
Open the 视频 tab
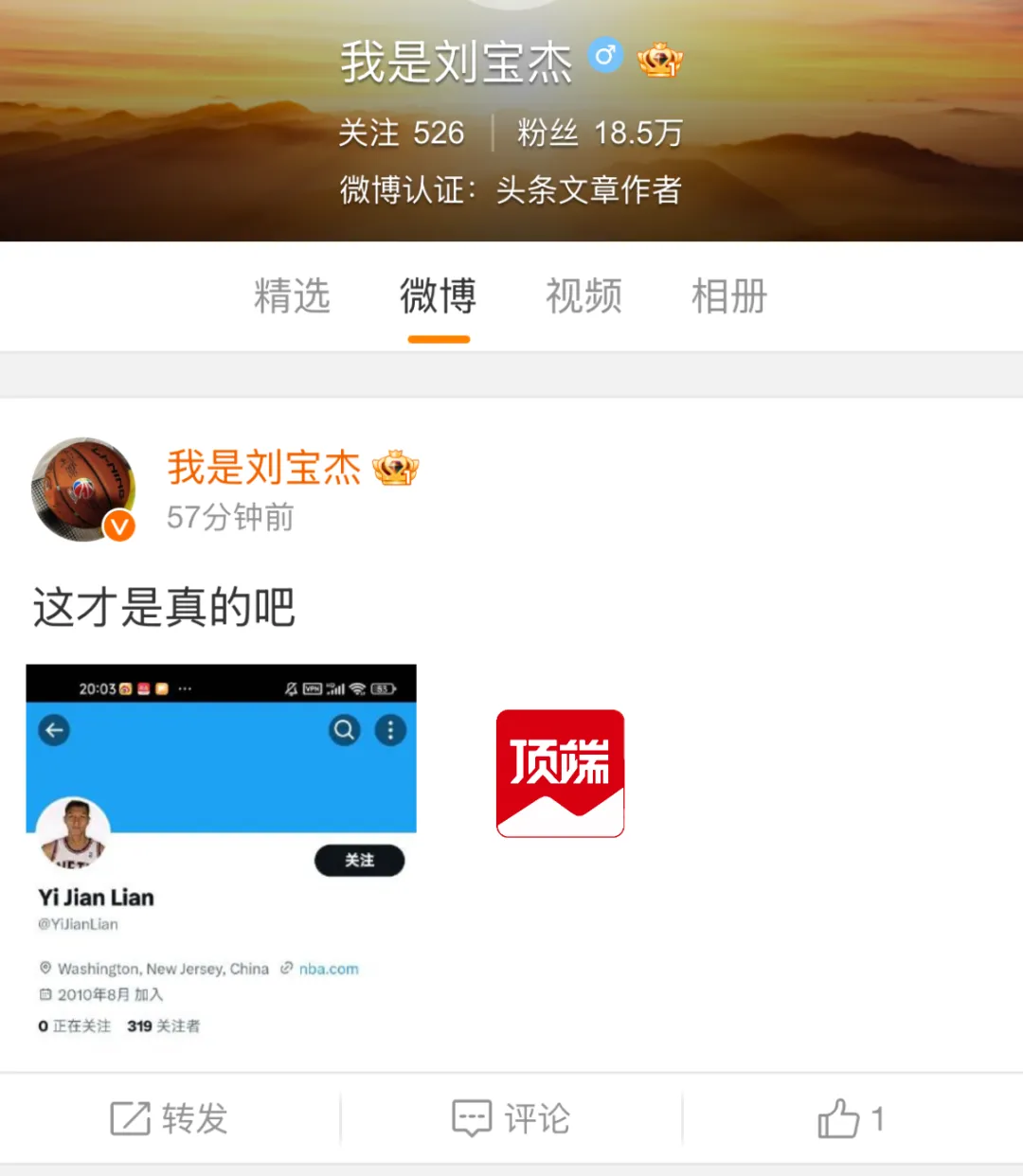click(x=583, y=296)
